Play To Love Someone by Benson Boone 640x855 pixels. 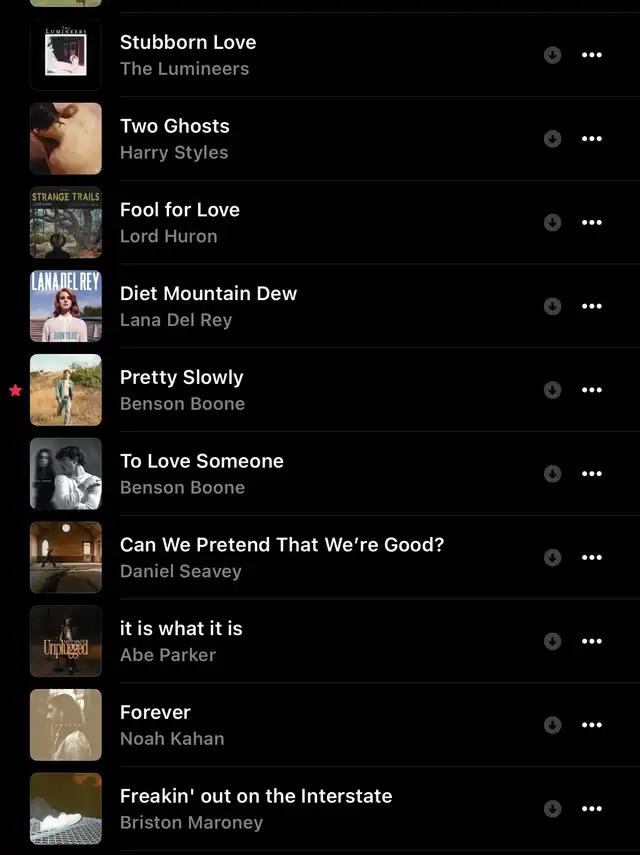pyautogui.click(x=202, y=474)
